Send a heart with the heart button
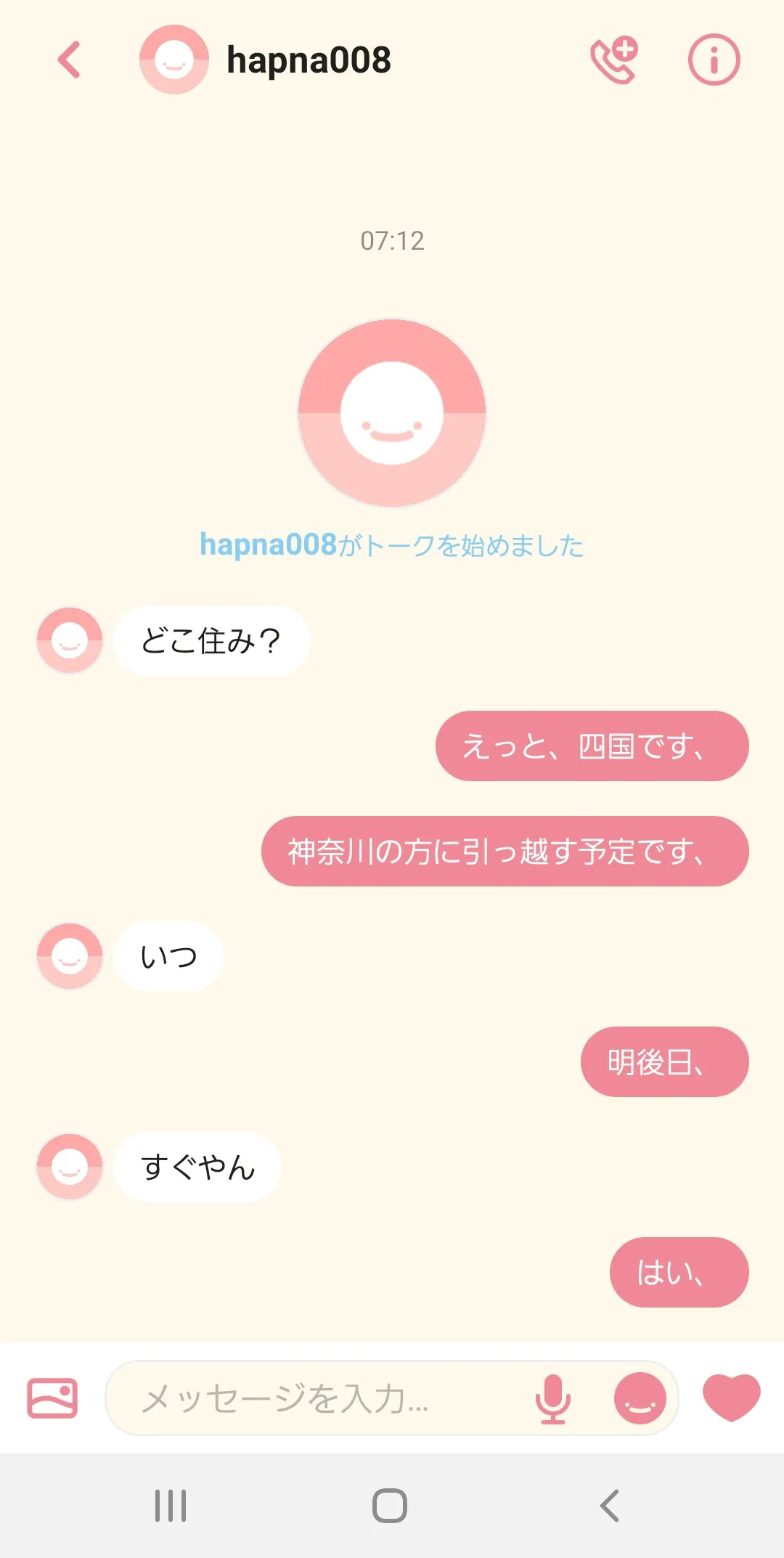 coord(731,1398)
